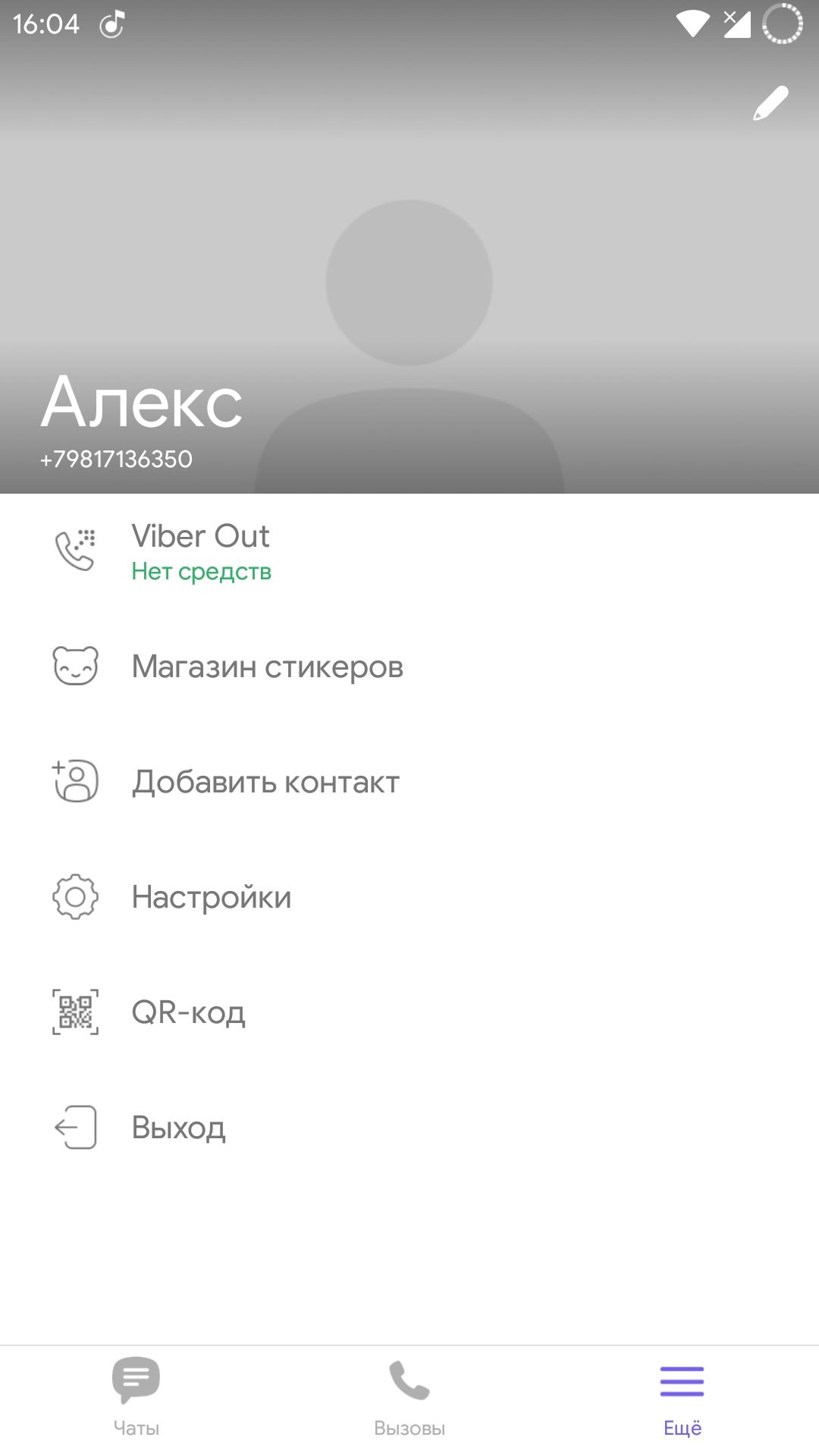Open Настройки
The image size is (819, 1456).
[212, 897]
